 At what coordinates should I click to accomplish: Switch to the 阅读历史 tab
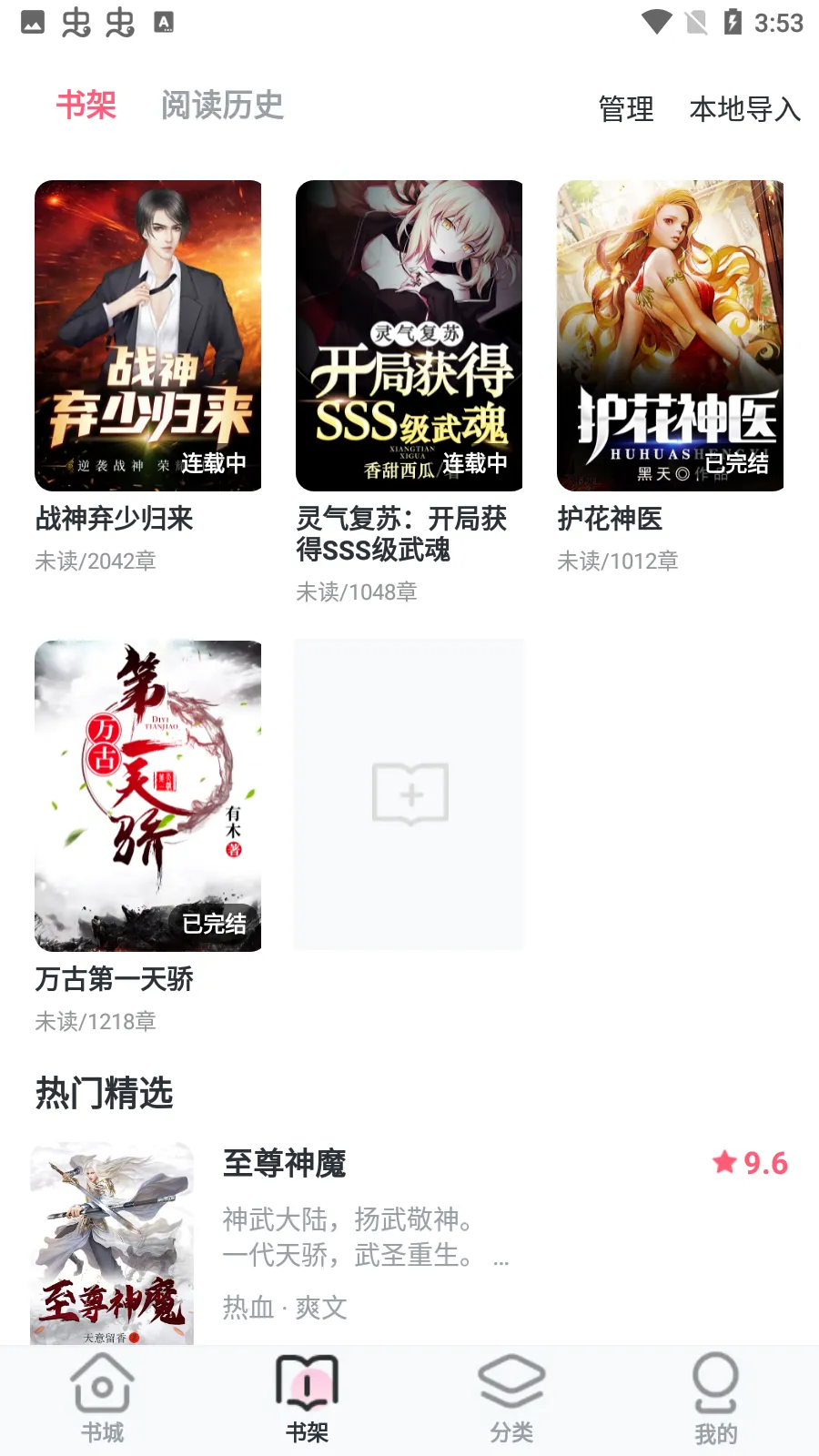tap(222, 106)
